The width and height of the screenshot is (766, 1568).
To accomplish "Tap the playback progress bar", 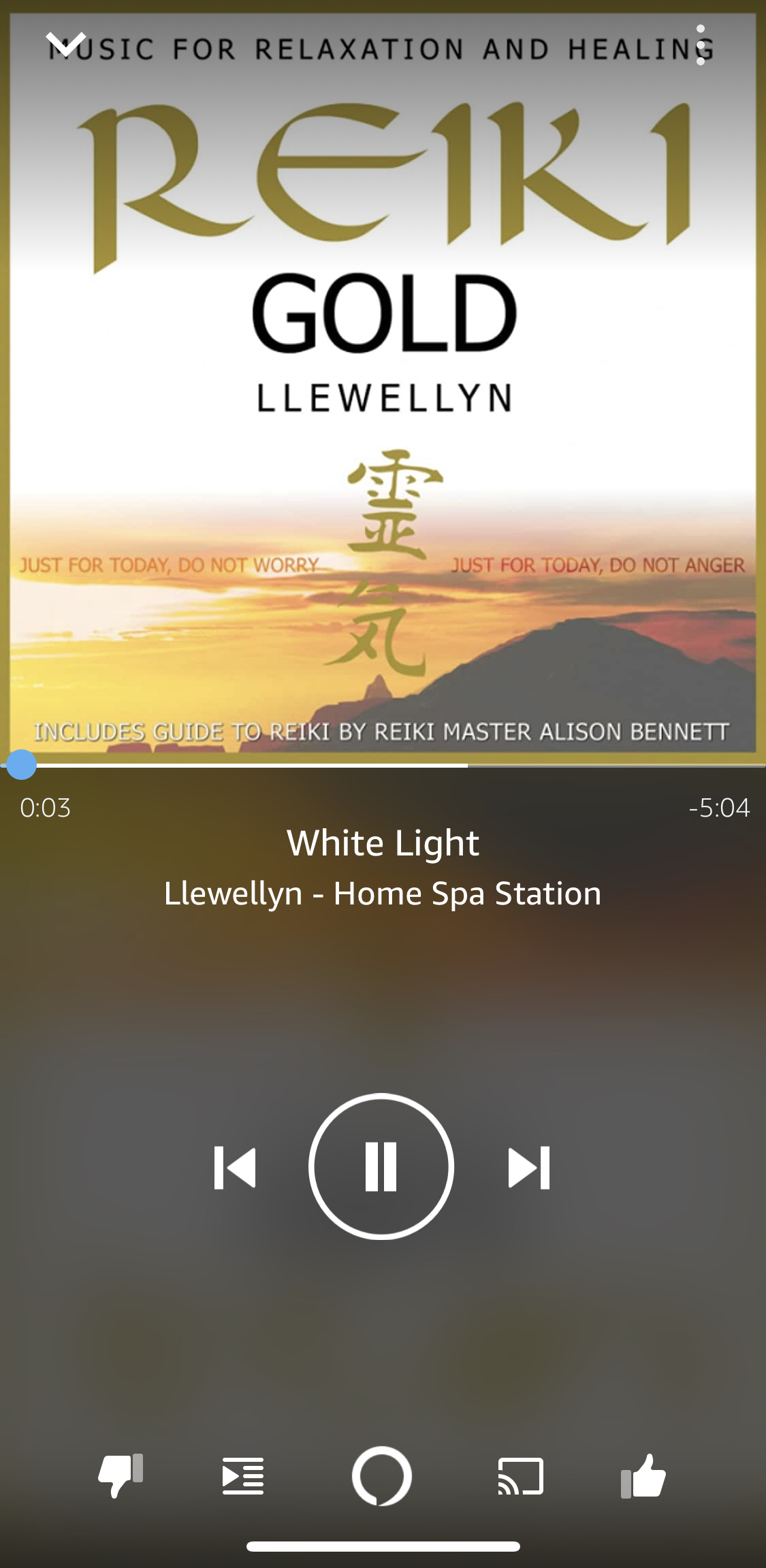I will [x=383, y=766].
